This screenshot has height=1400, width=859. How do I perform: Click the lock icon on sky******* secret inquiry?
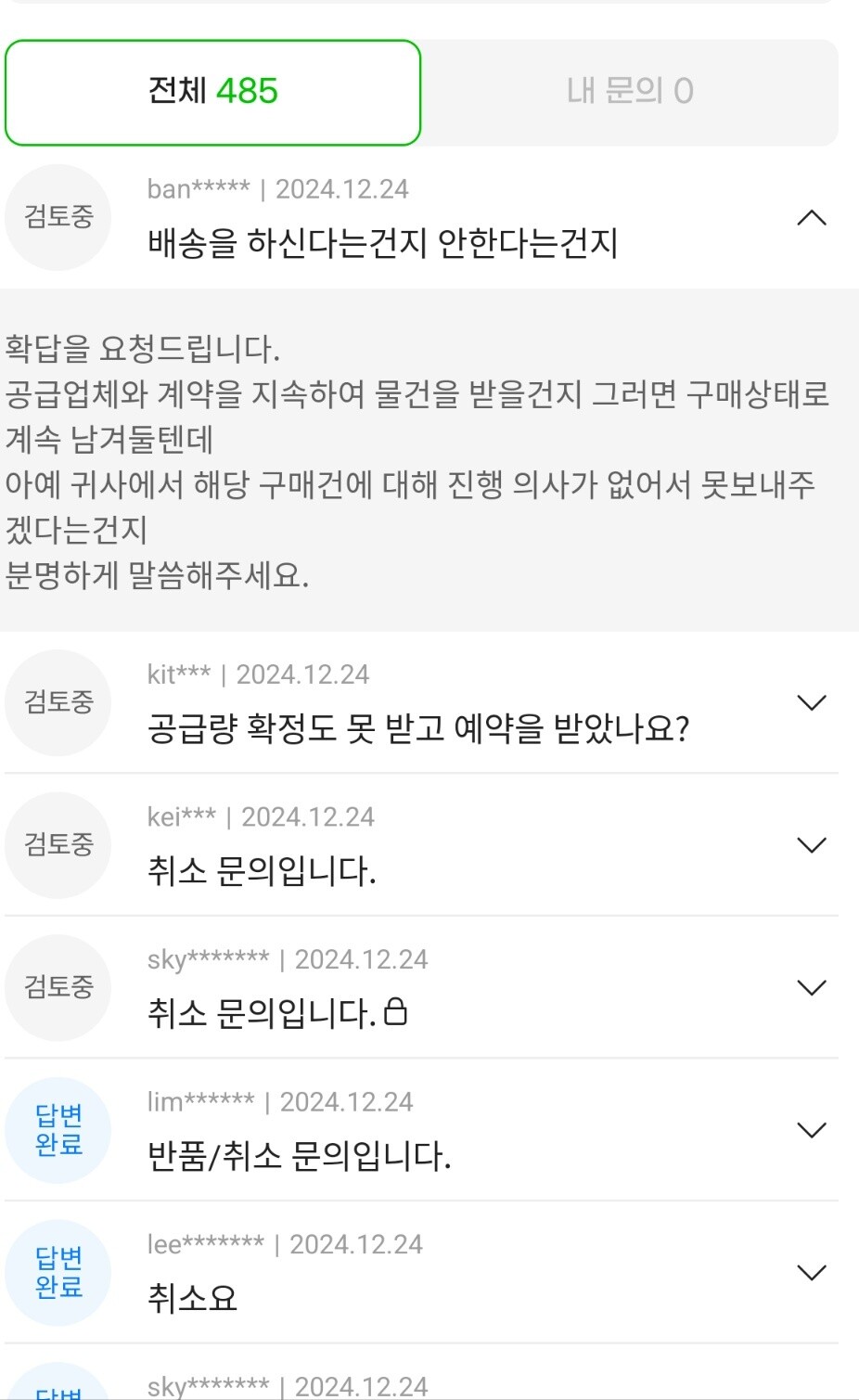[x=396, y=1011]
